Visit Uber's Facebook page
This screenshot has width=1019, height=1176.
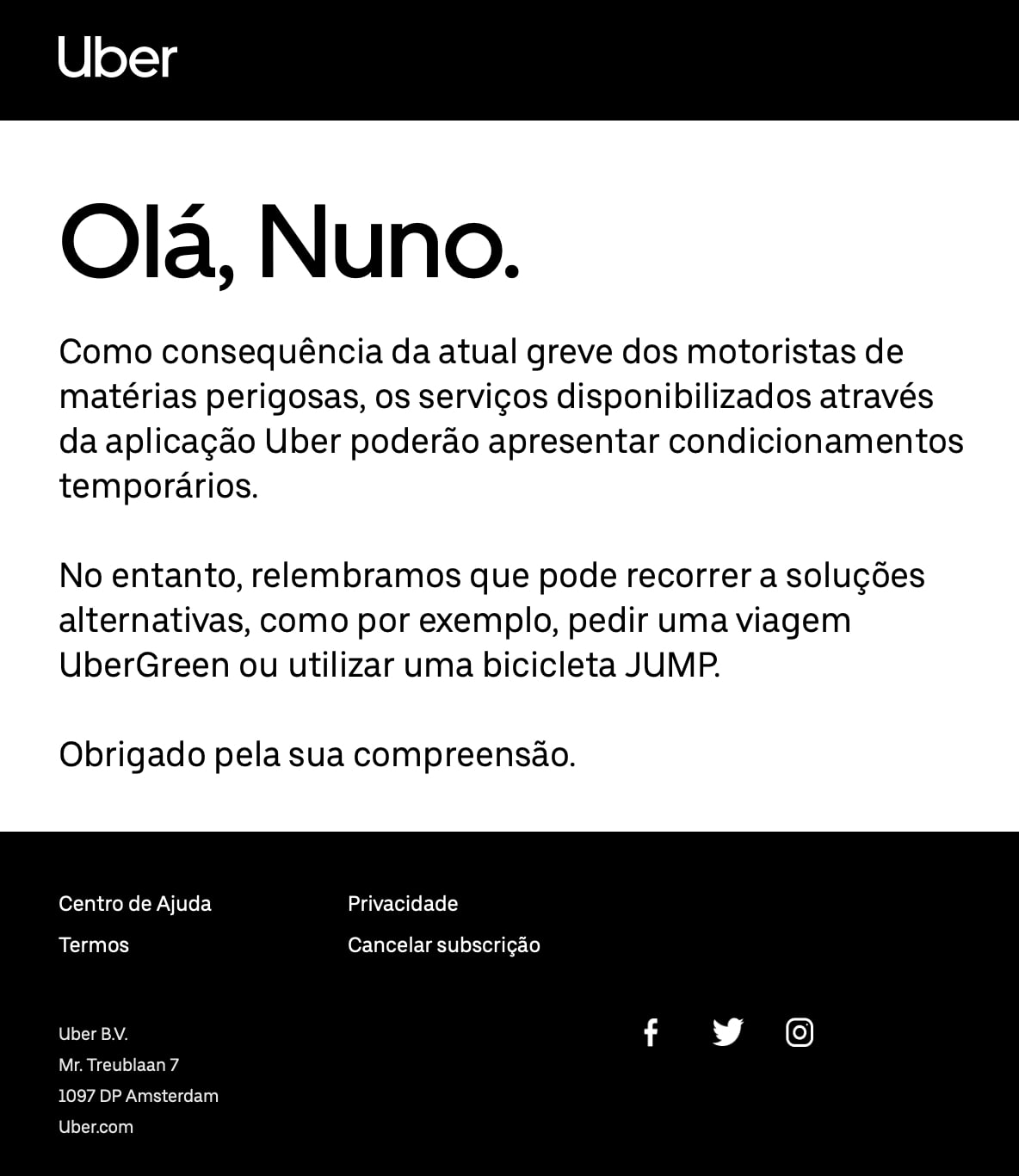pyautogui.click(x=651, y=1032)
